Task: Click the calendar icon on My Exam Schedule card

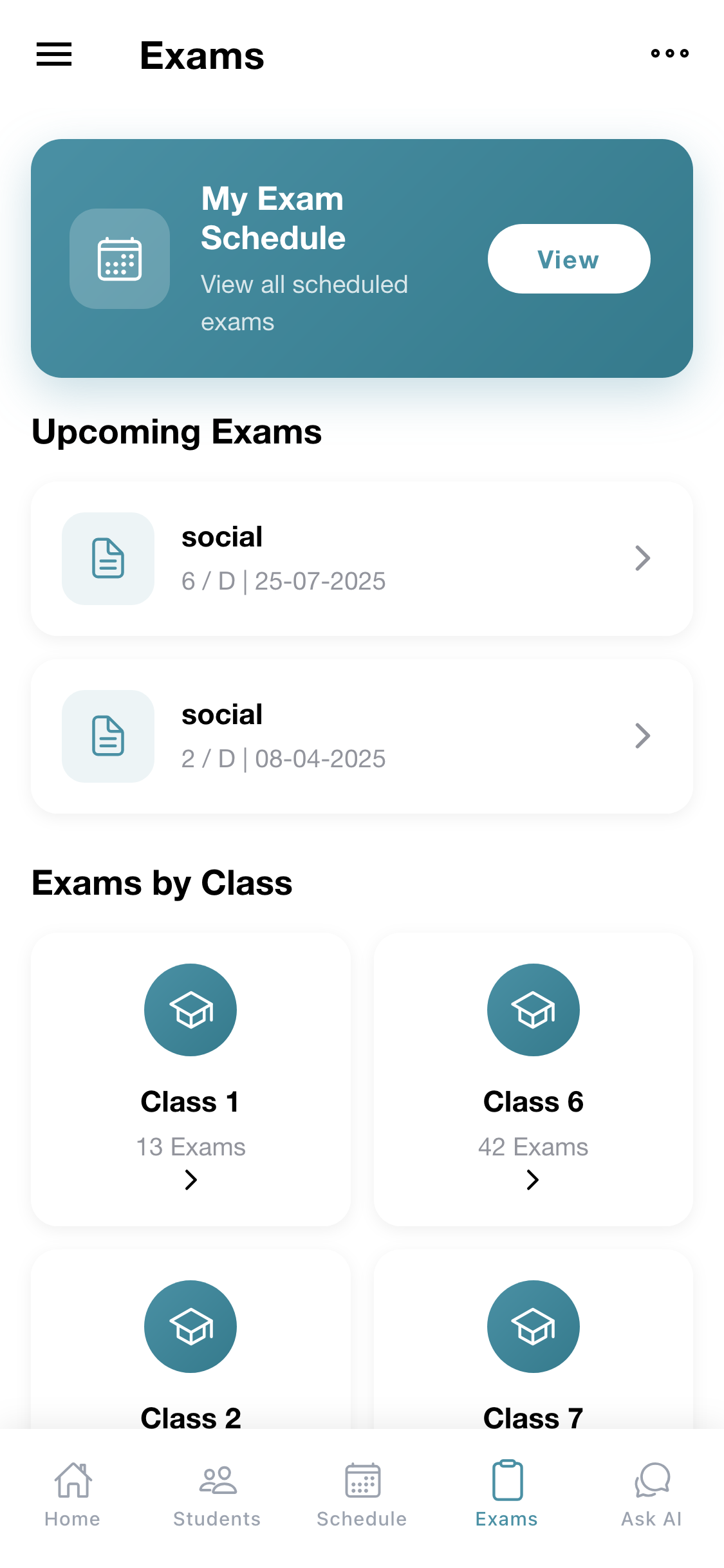Action: pyautogui.click(x=119, y=259)
